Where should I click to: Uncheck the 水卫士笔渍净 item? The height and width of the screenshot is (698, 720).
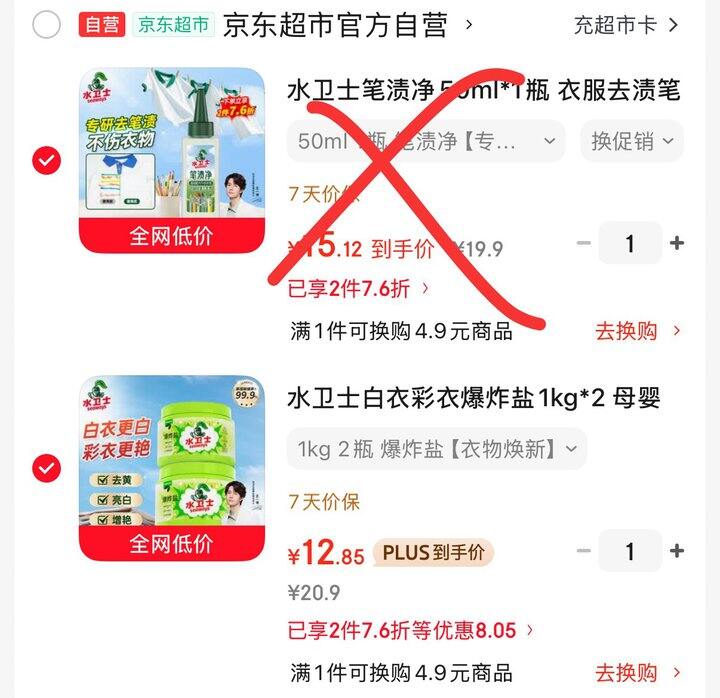(x=46, y=161)
